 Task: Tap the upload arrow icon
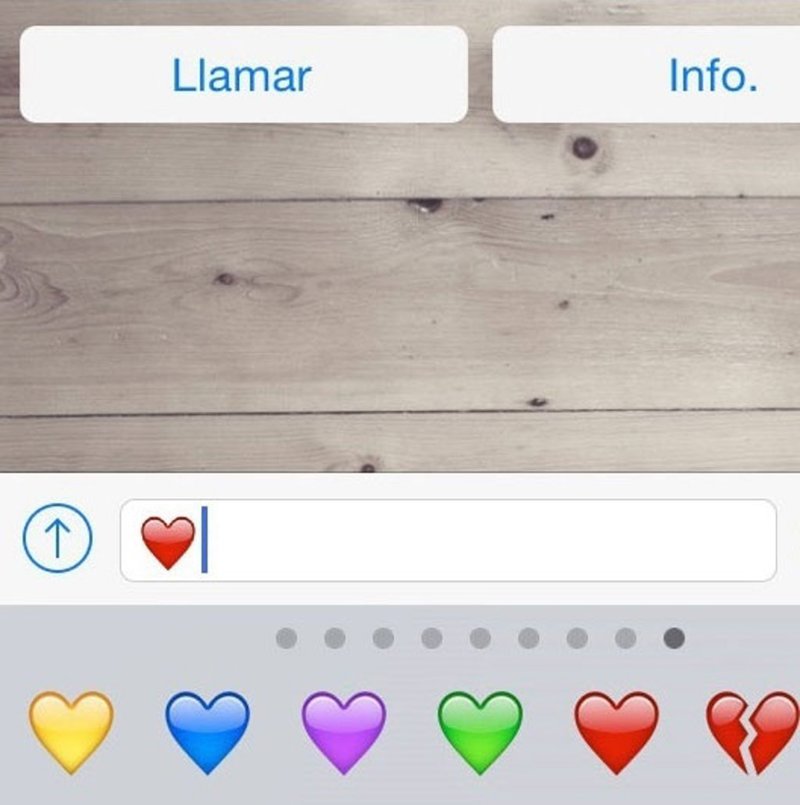pos(57,540)
